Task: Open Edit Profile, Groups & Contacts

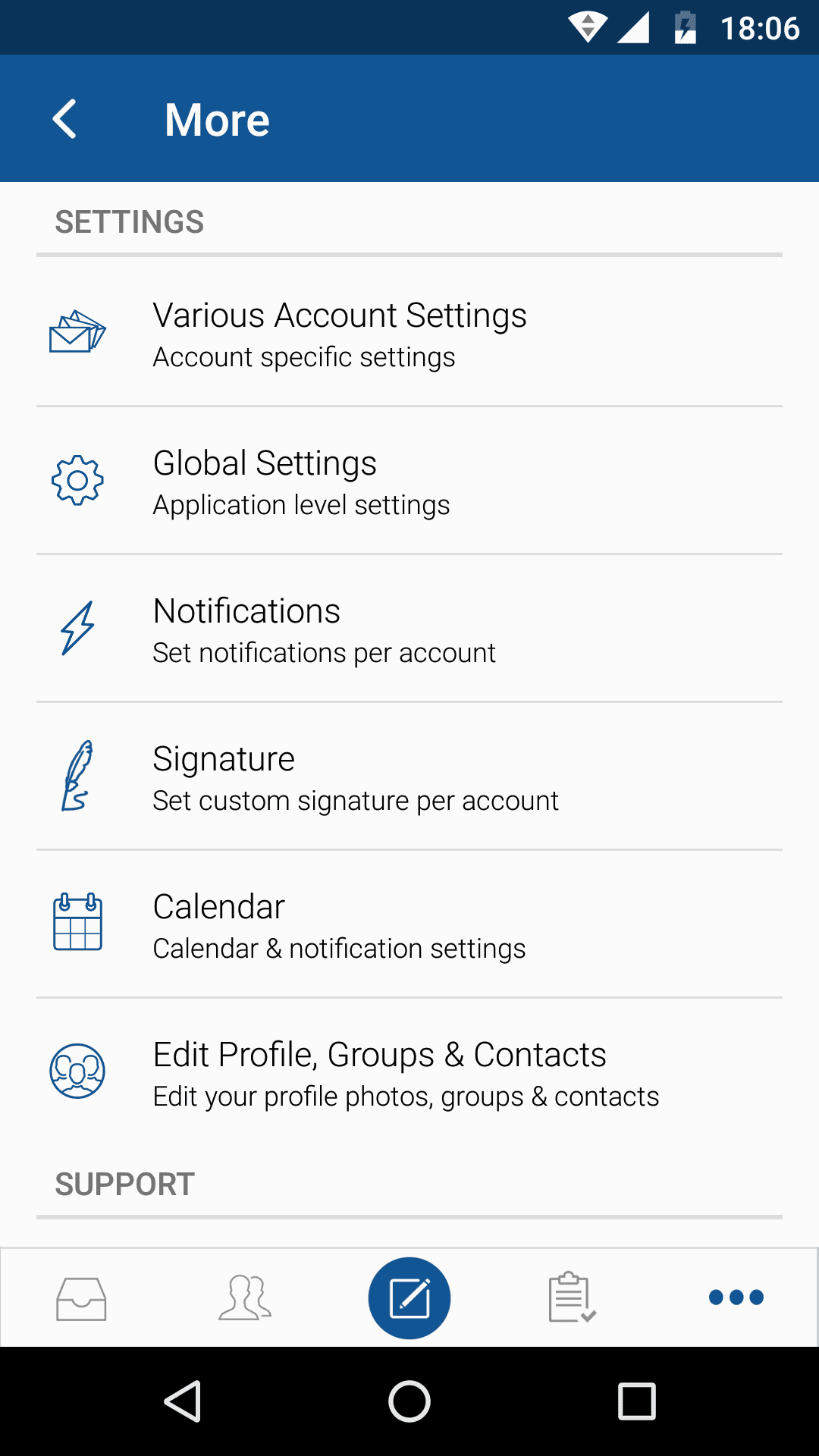Action: tap(409, 1073)
